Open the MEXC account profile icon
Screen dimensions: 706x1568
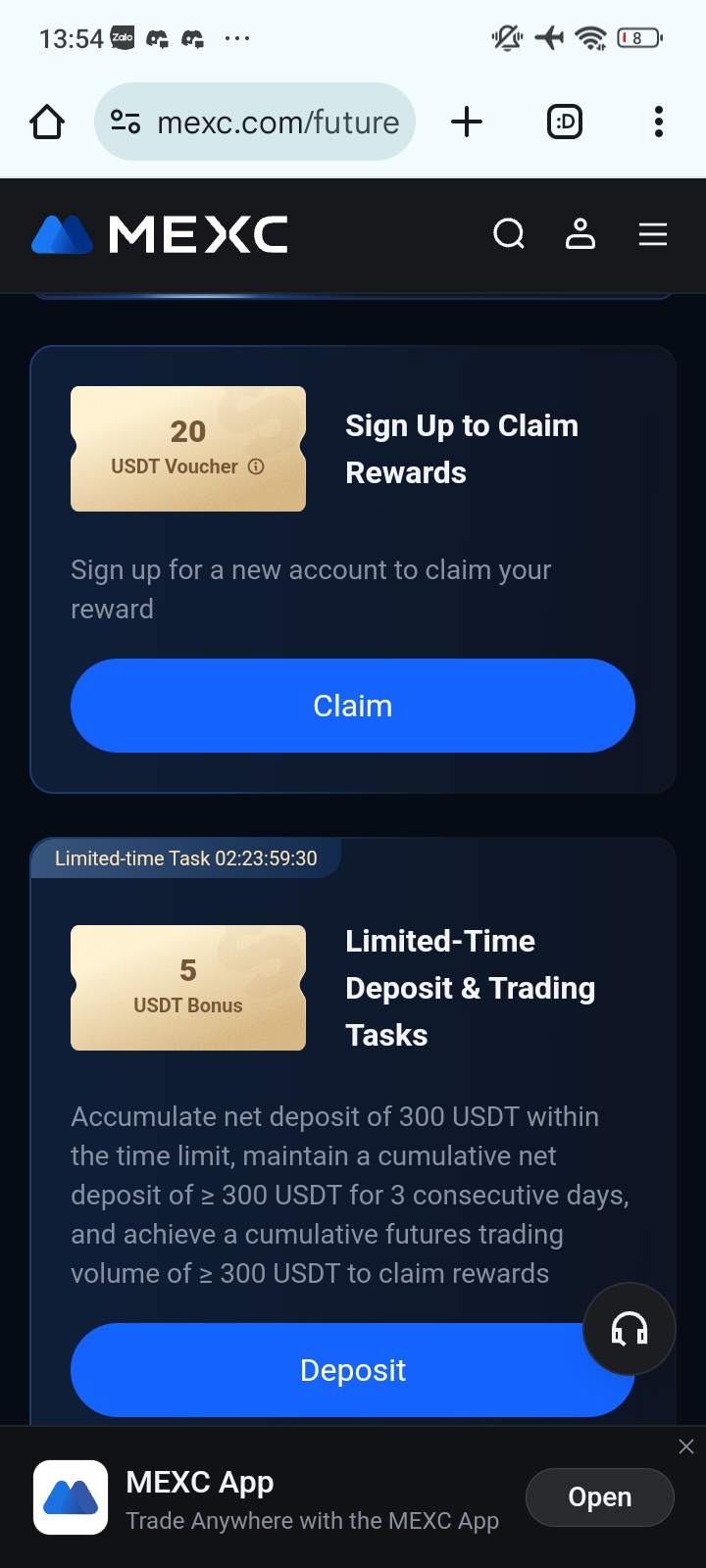pos(580,234)
